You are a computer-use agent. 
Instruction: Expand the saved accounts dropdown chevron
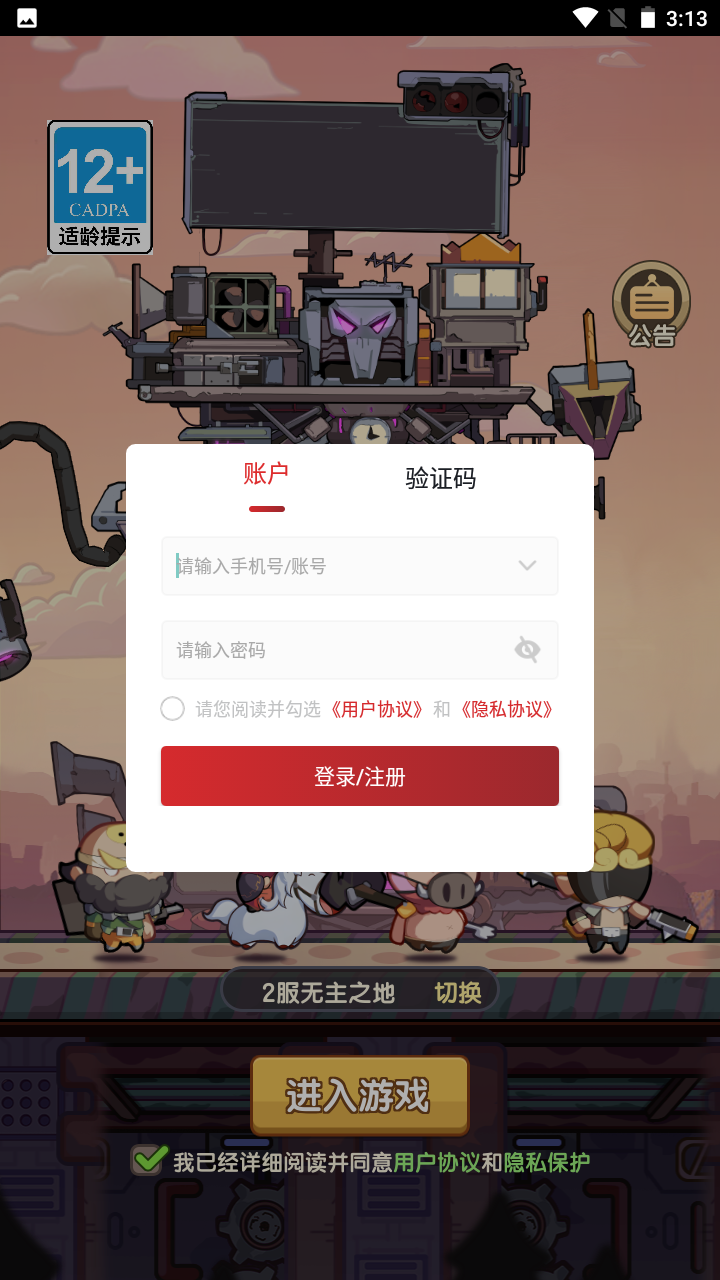[x=527, y=566]
